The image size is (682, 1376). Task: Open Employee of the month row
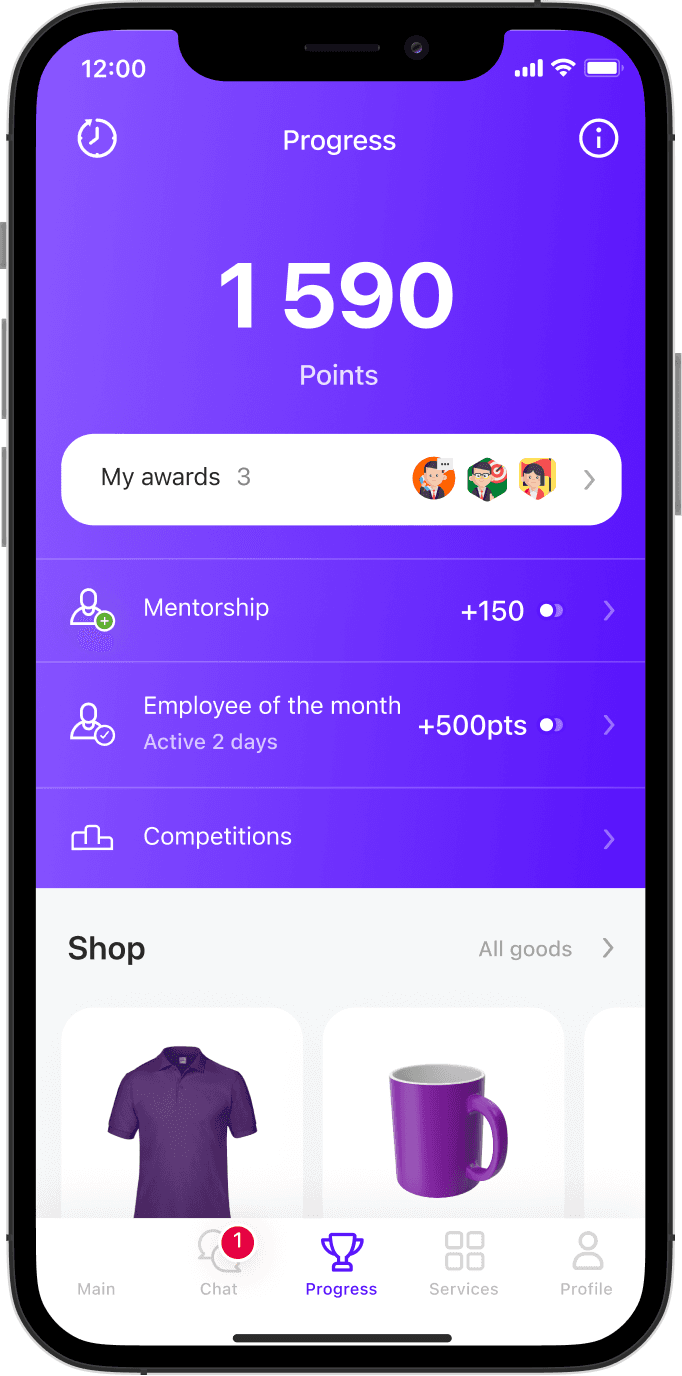(340, 724)
